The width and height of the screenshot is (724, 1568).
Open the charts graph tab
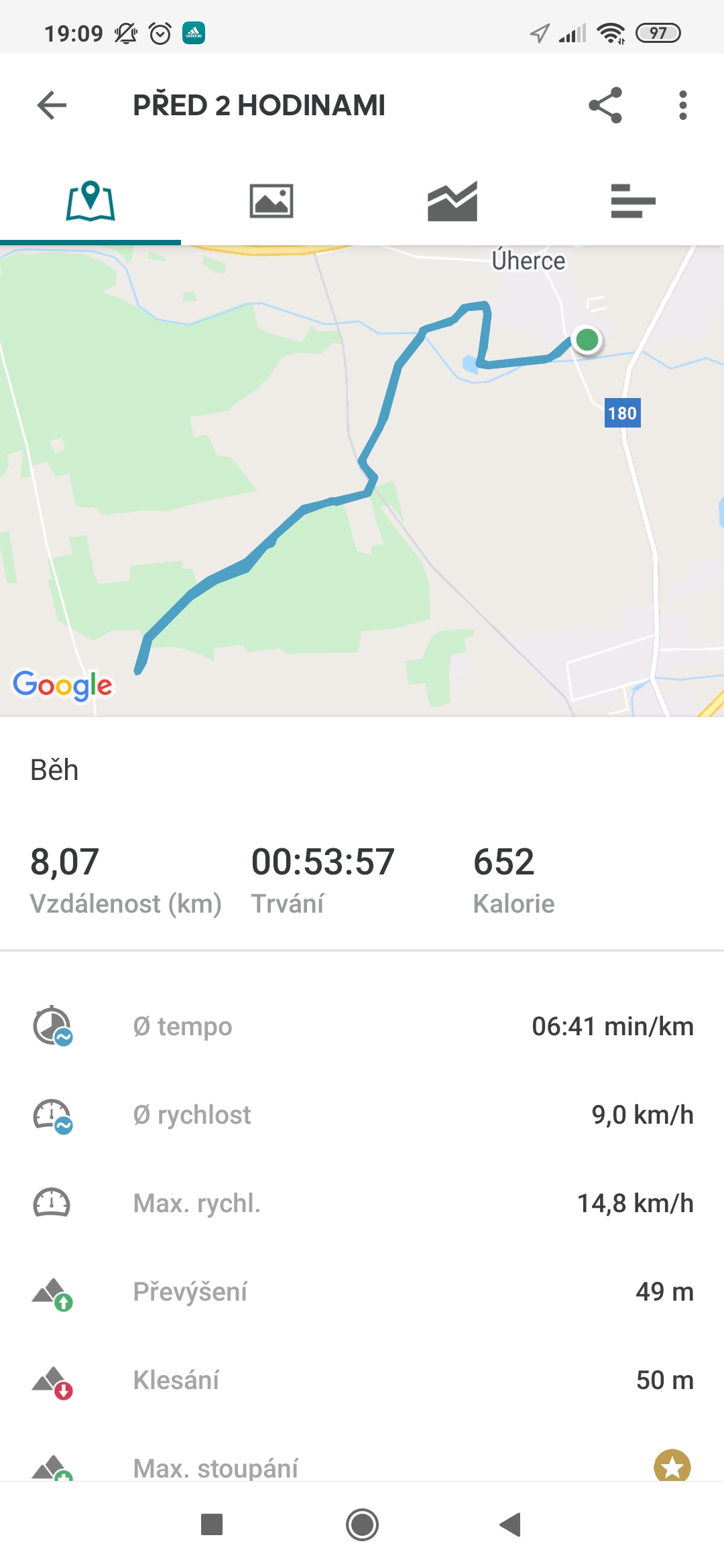(x=452, y=200)
